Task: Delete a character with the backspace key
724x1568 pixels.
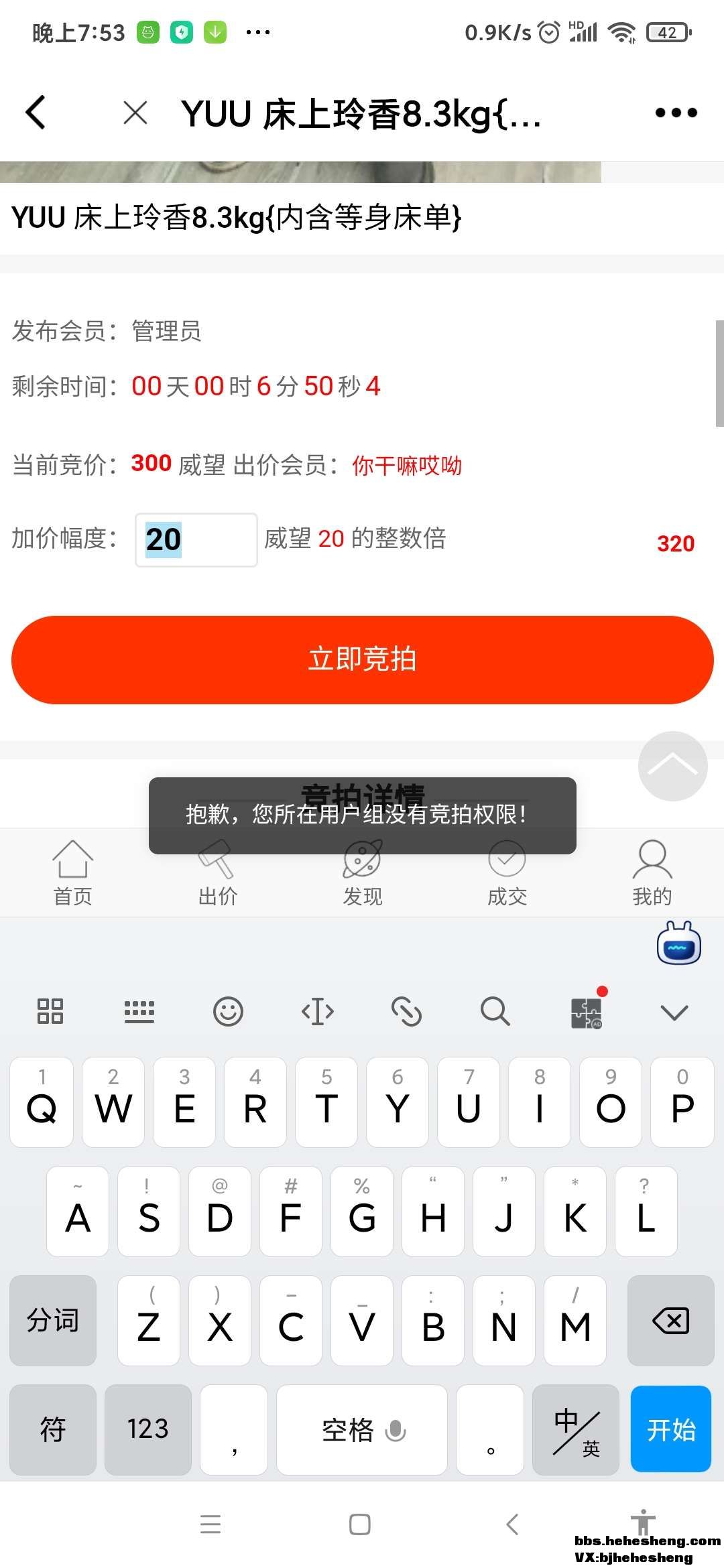Action: coord(670,1321)
